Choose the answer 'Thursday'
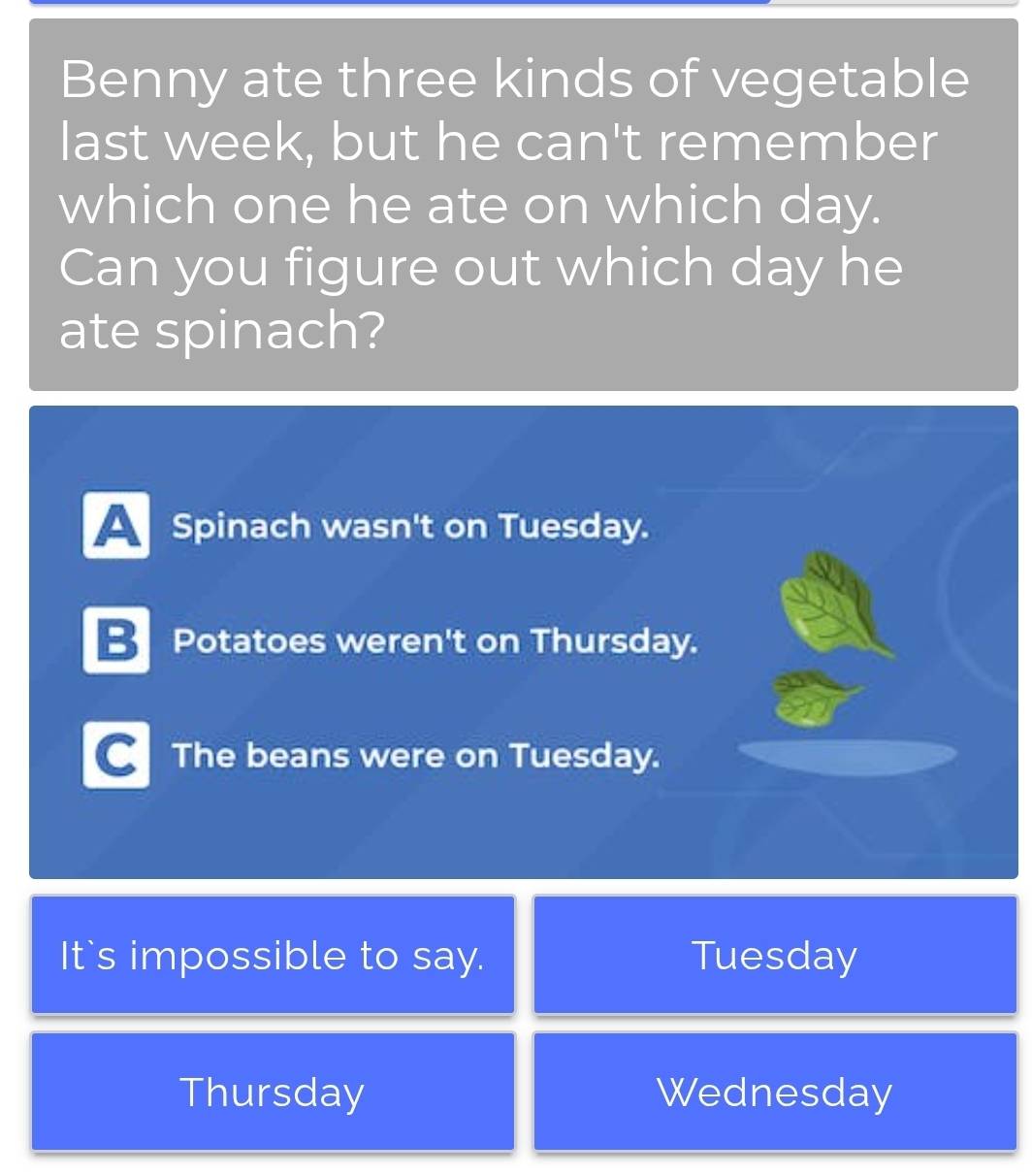1032x1176 pixels. pos(273,1092)
